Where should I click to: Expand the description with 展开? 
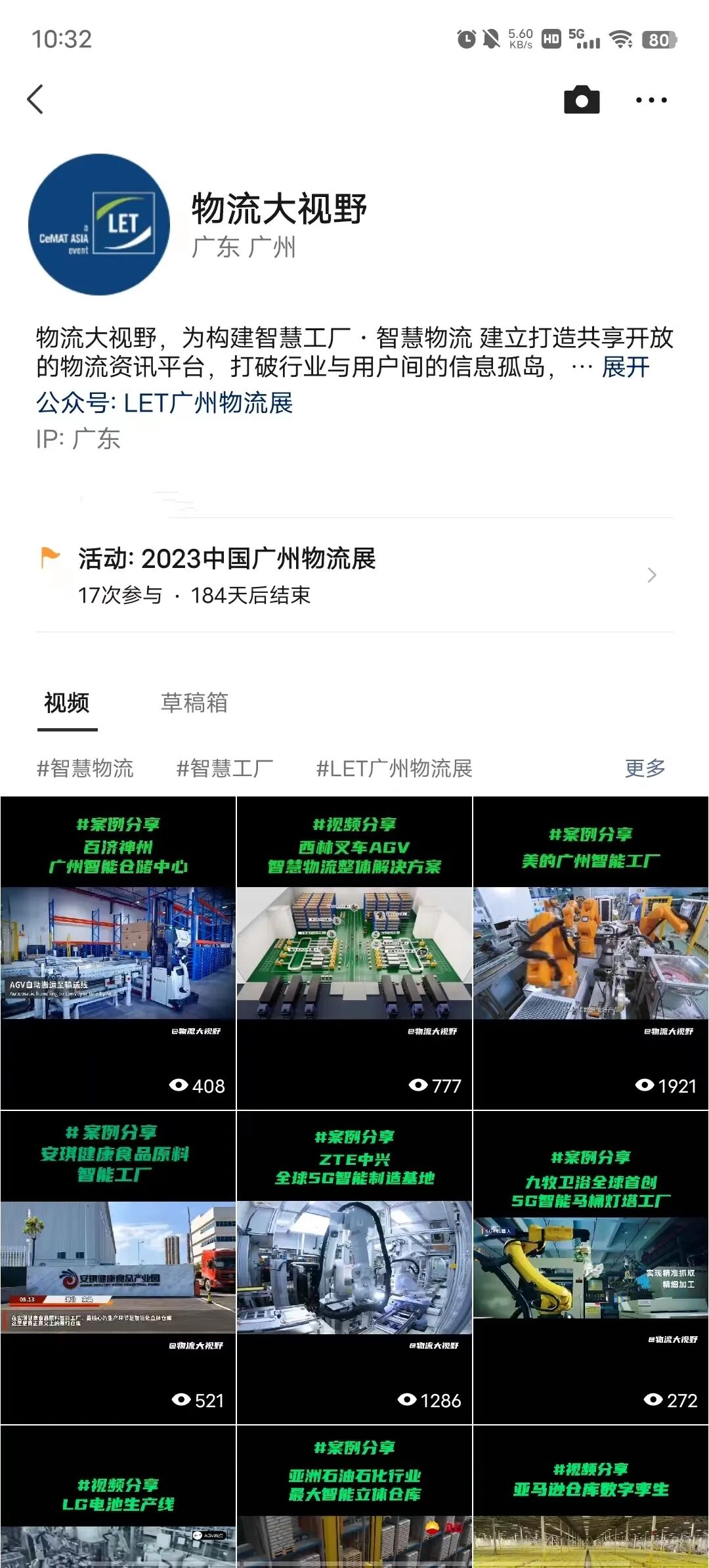pyautogui.click(x=626, y=367)
